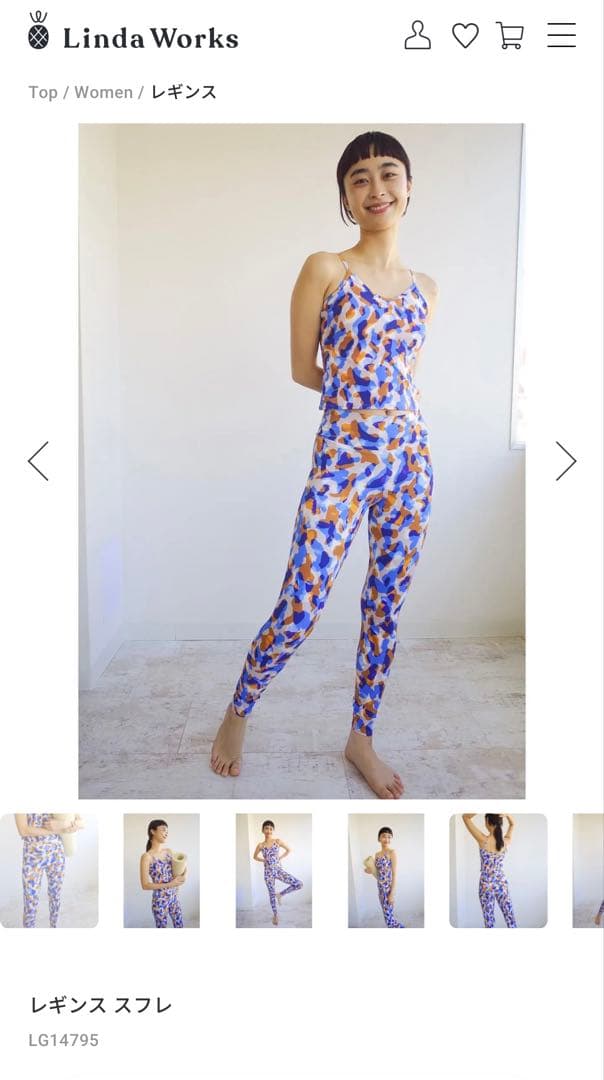Show the previous product photo
The width and height of the screenshot is (604, 1080).
pos(38,461)
